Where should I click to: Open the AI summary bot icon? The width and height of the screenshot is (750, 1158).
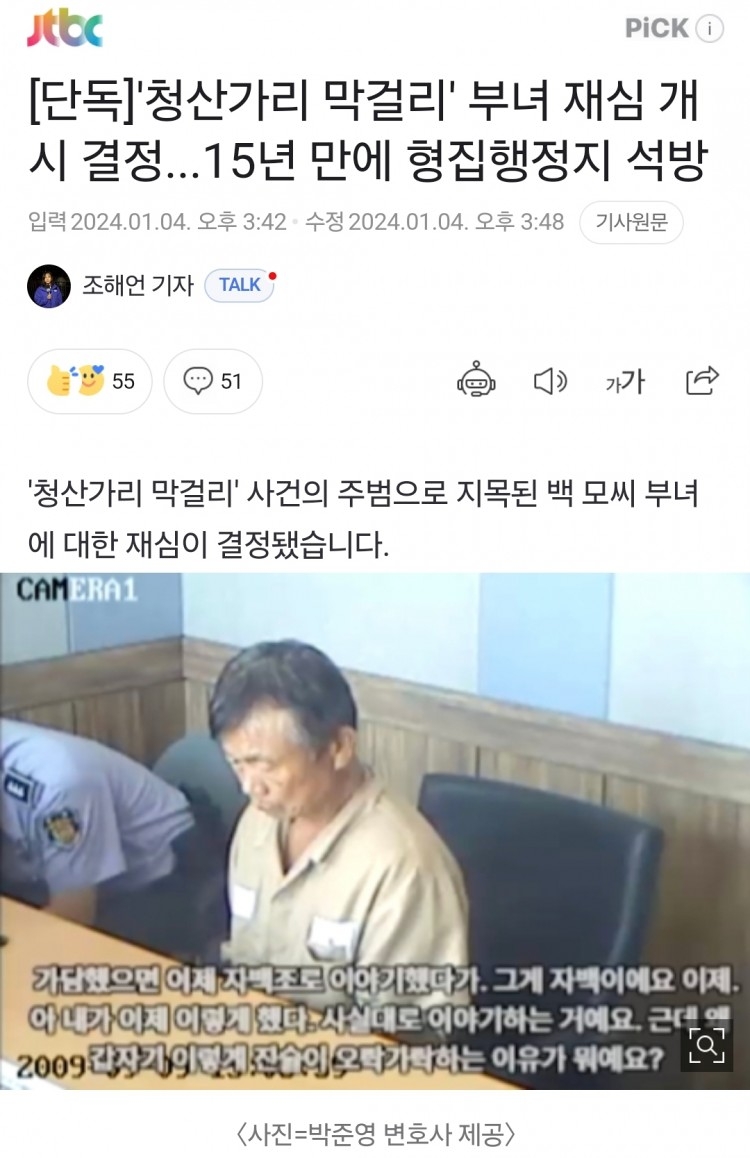point(476,380)
